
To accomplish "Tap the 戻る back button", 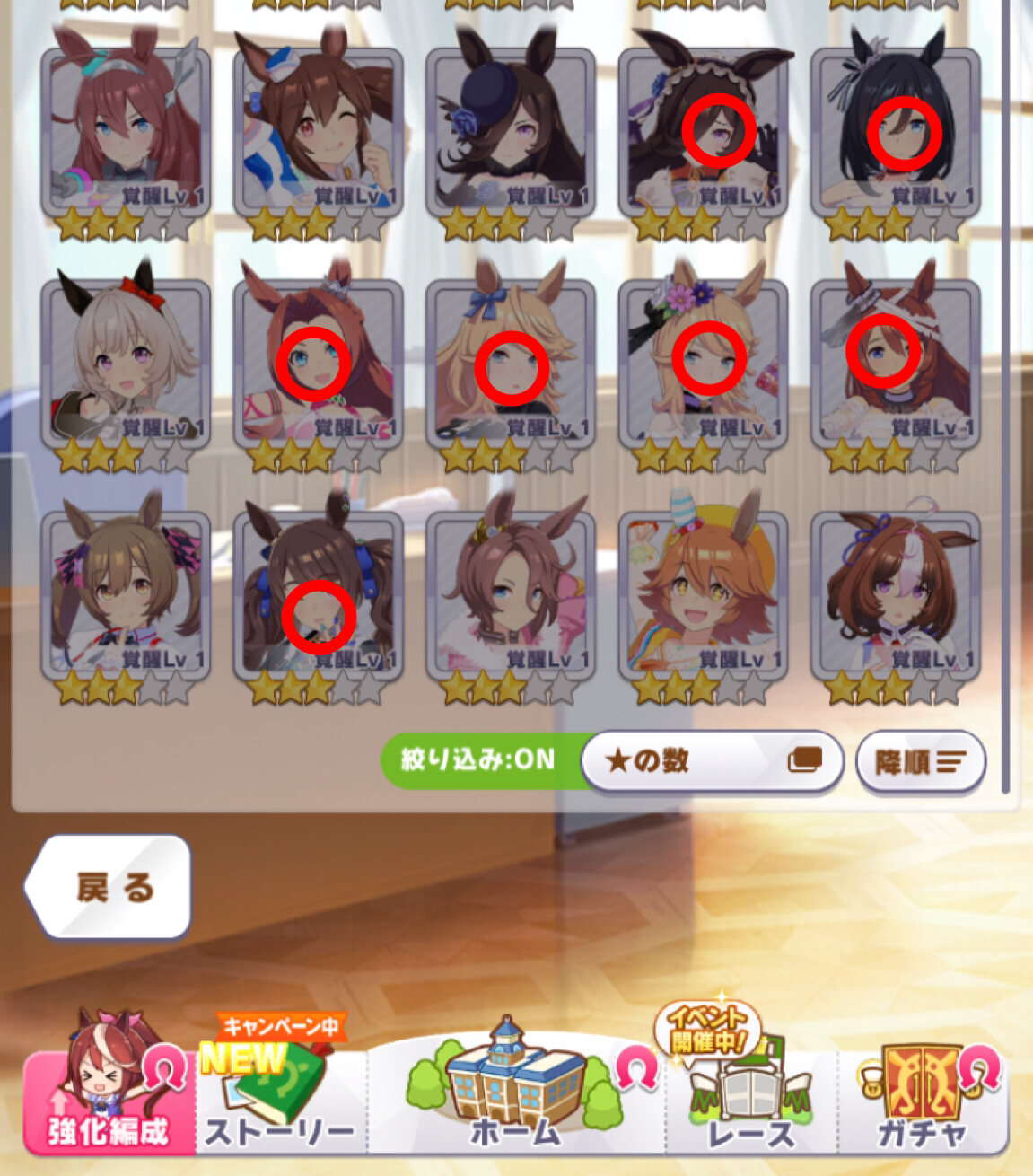I will click(x=109, y=887).
